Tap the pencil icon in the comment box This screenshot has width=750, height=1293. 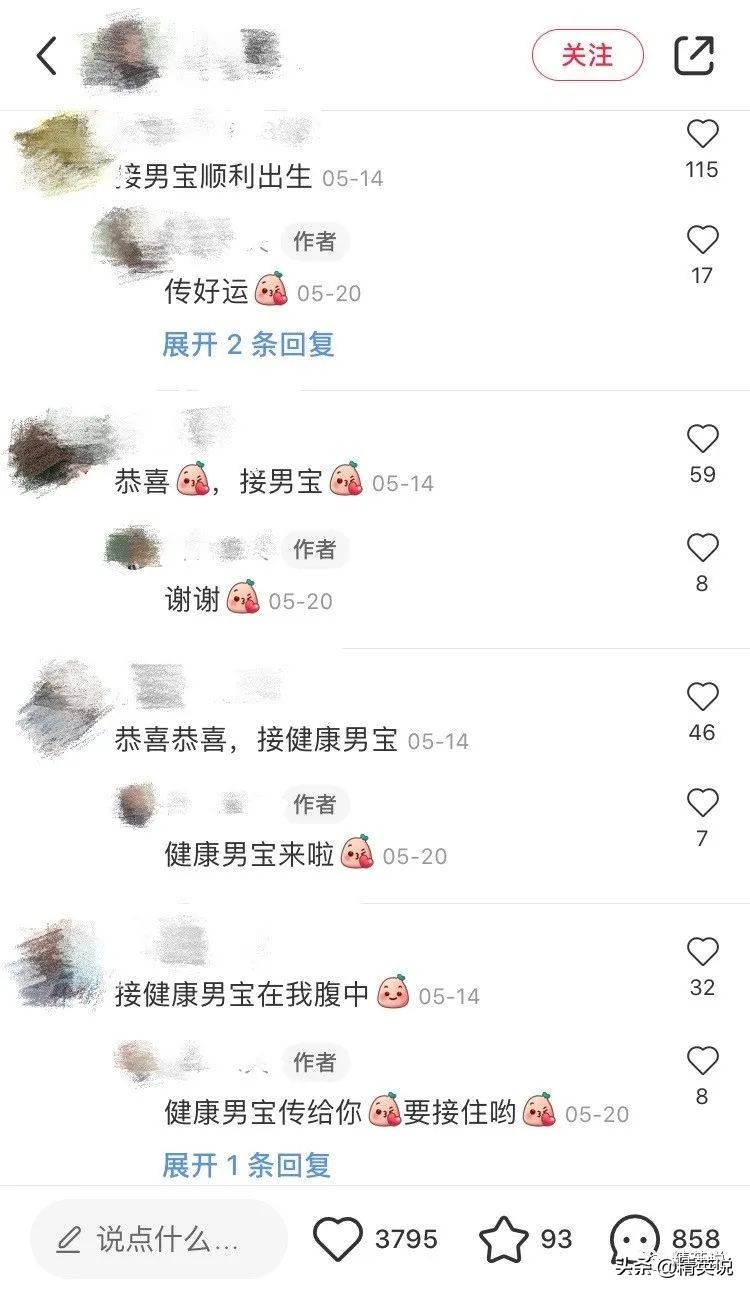point(65,1237)
